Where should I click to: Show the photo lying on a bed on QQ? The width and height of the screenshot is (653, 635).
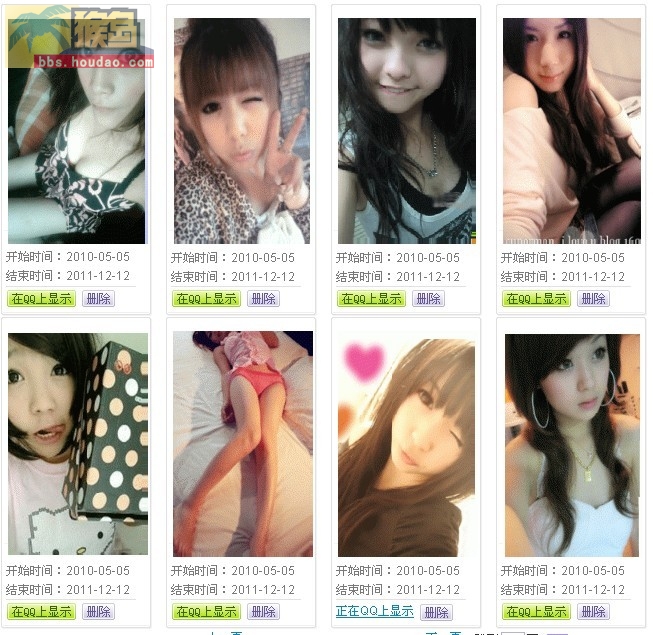point(206,611)
